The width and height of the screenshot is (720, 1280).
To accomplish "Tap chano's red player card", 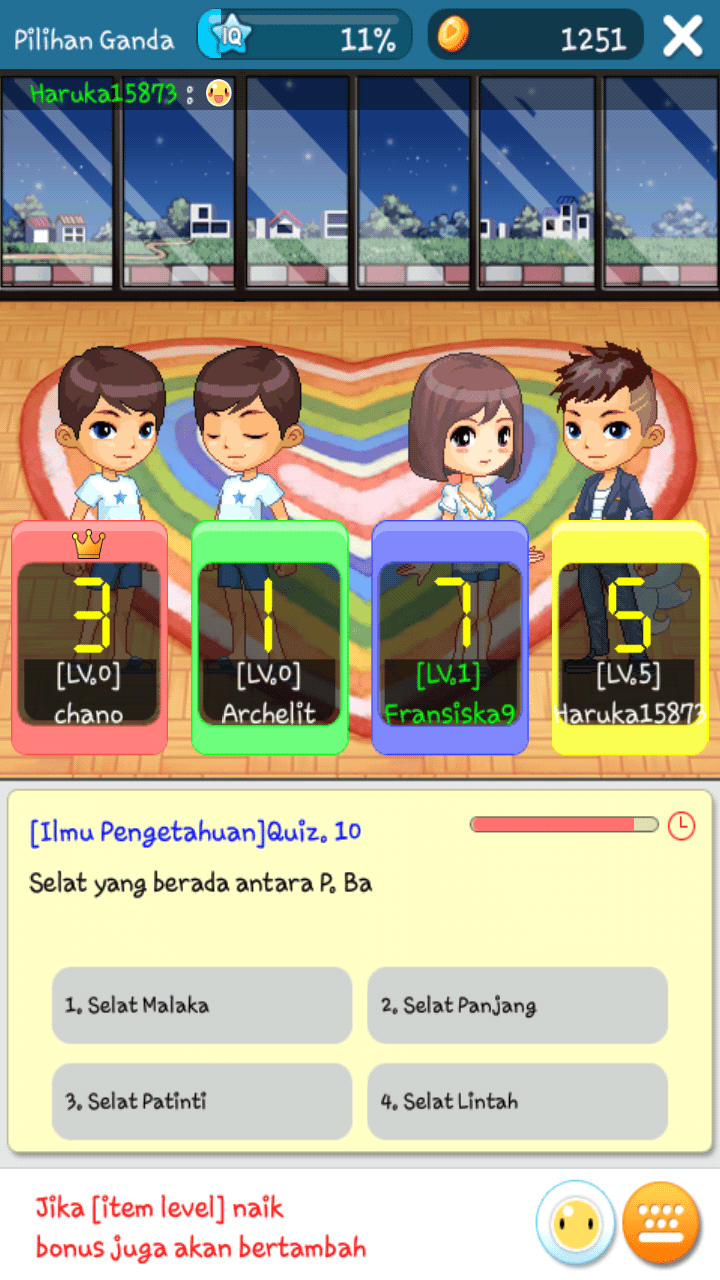I will pyautogui.click(x=89, y=638).
